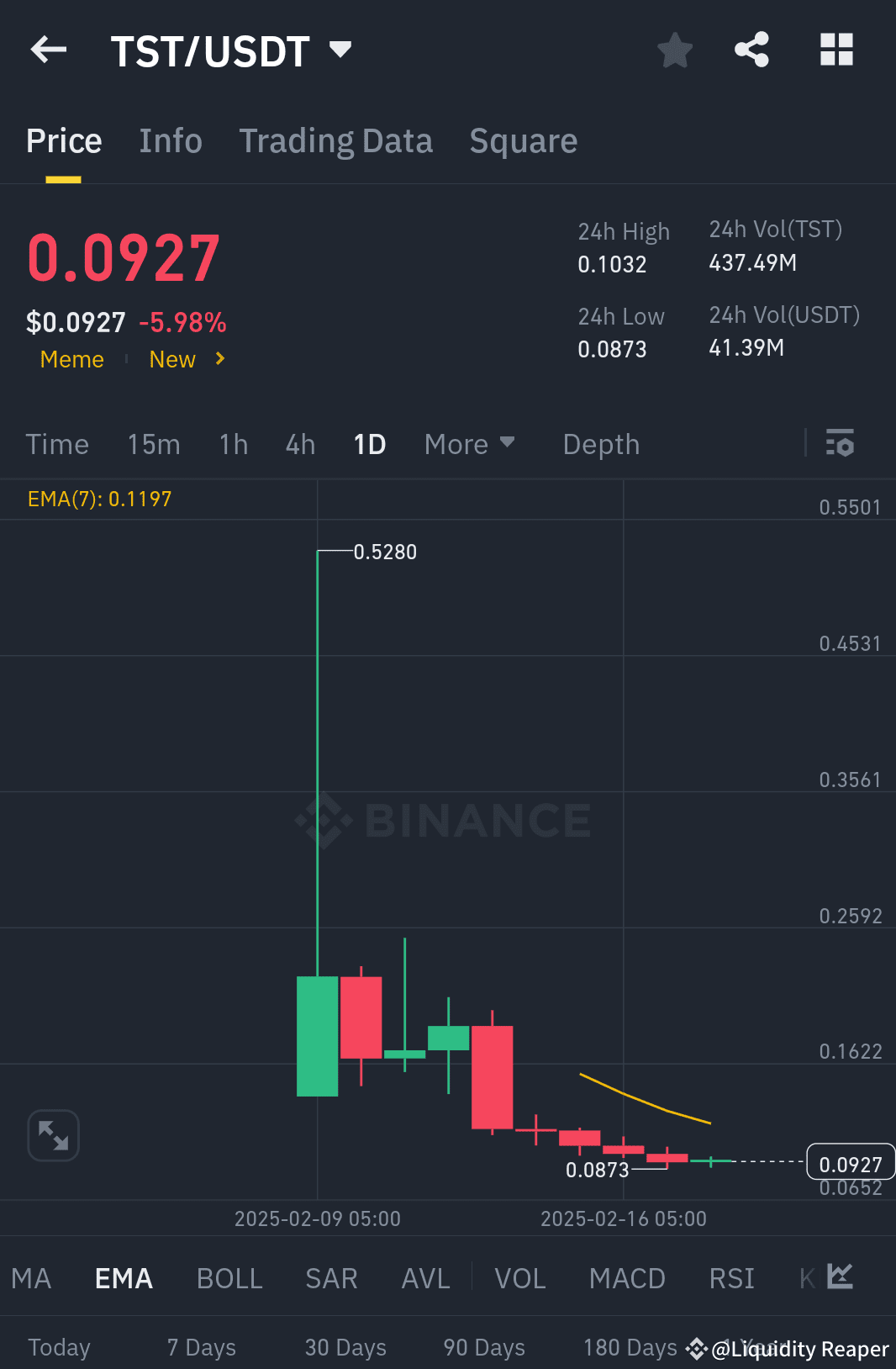View the Depth chart
Viewport: 896px width, 1369px height.
click(600, 444)
